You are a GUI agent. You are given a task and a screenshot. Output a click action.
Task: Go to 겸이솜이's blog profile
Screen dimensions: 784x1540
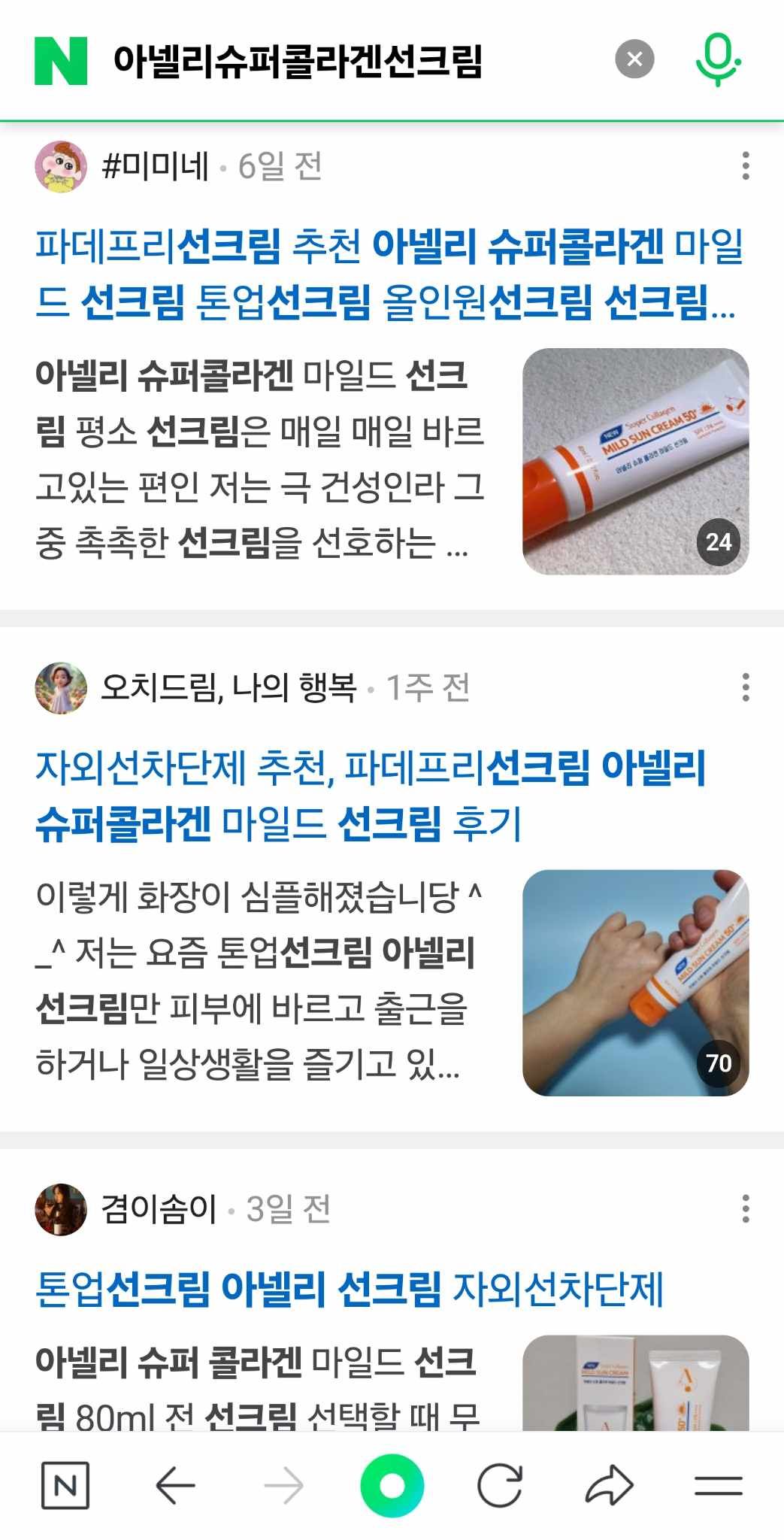tap(159, 1209)
